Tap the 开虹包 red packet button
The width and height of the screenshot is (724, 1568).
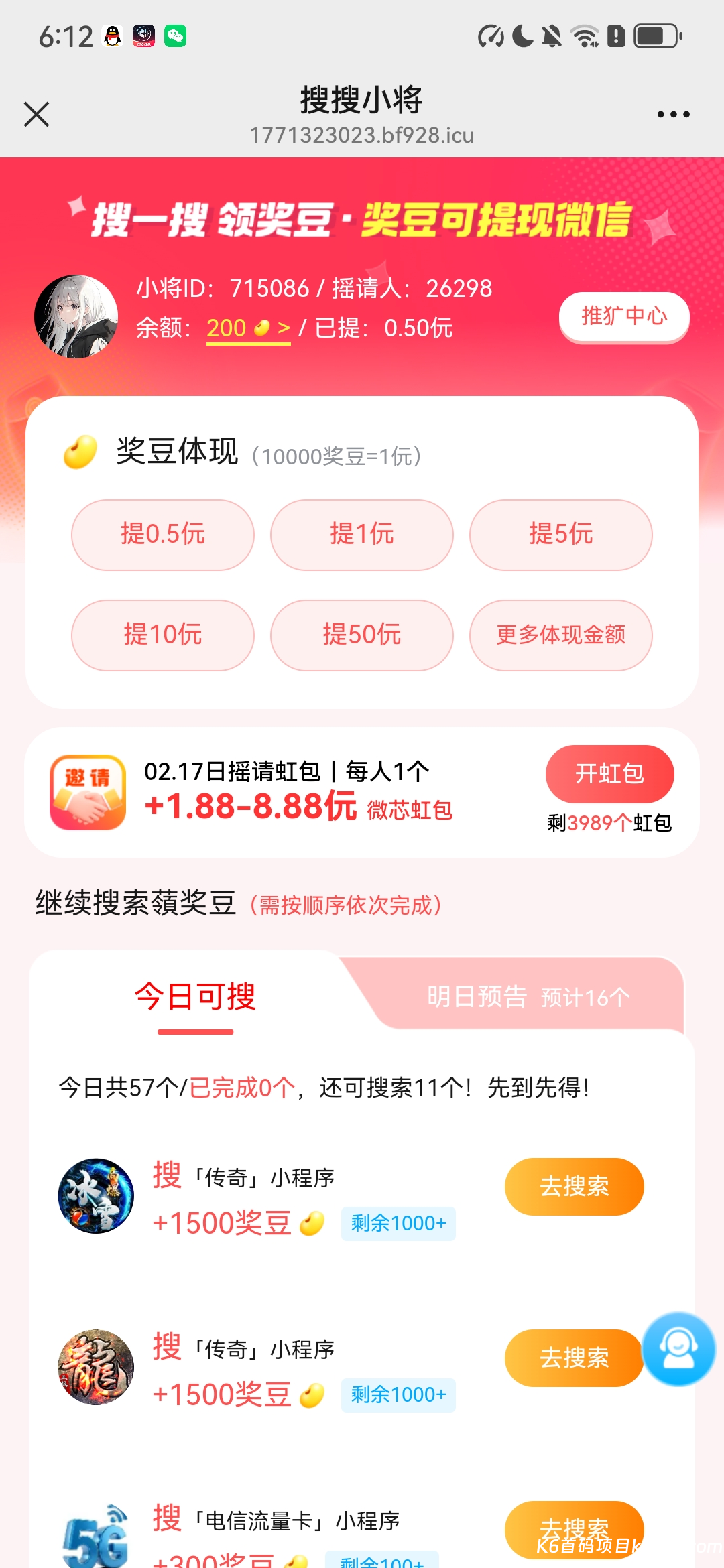609,774
